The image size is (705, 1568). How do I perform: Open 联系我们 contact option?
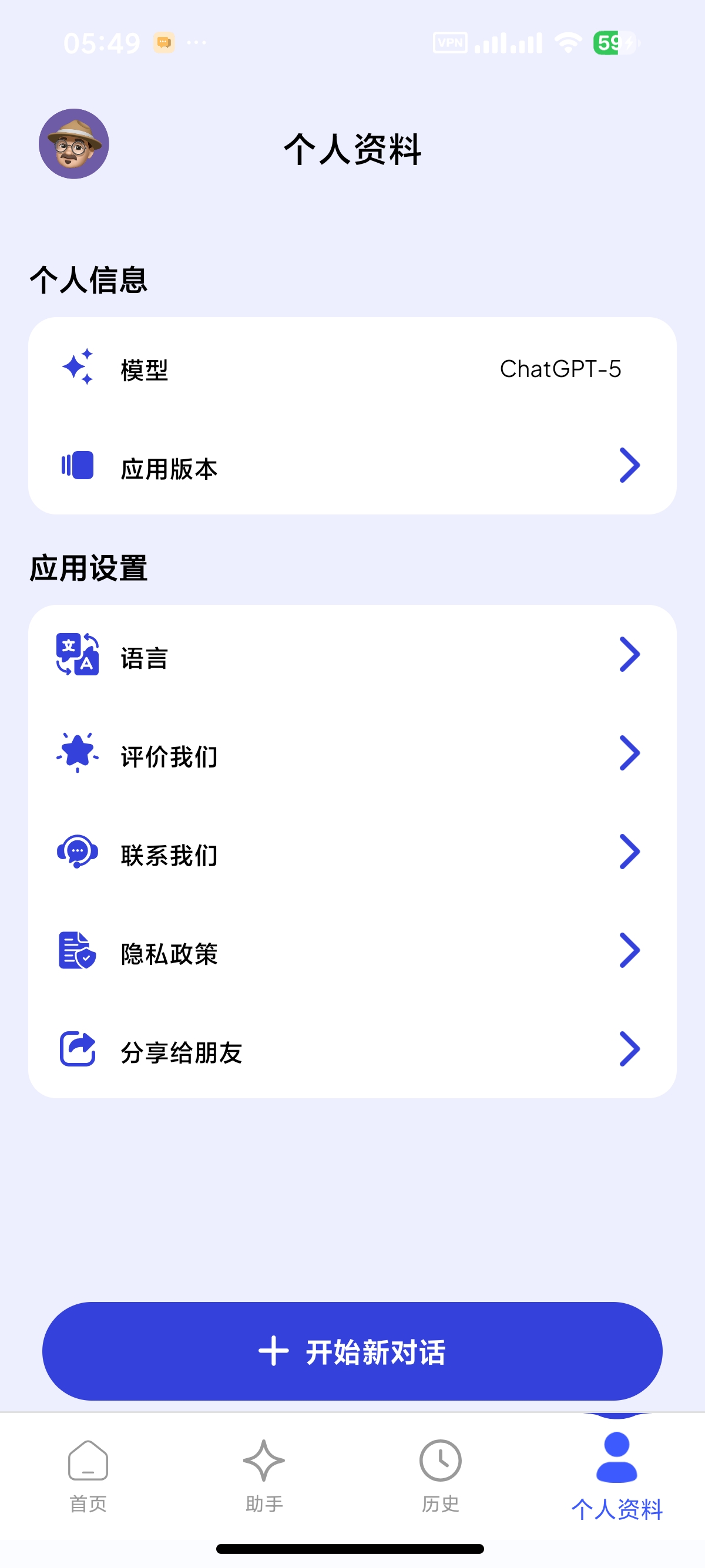tap(352, 852)
